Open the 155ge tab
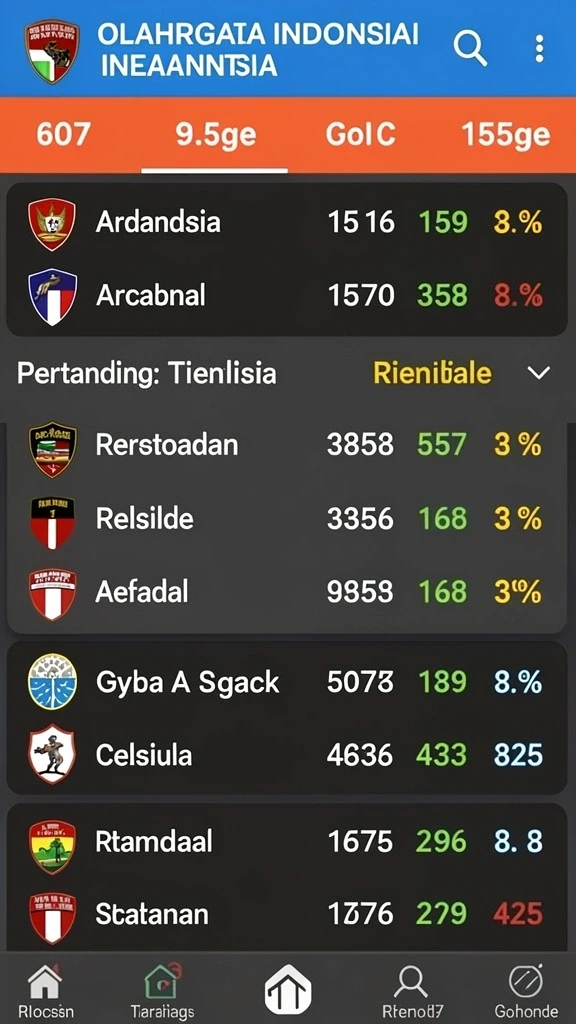 [505, 135]
